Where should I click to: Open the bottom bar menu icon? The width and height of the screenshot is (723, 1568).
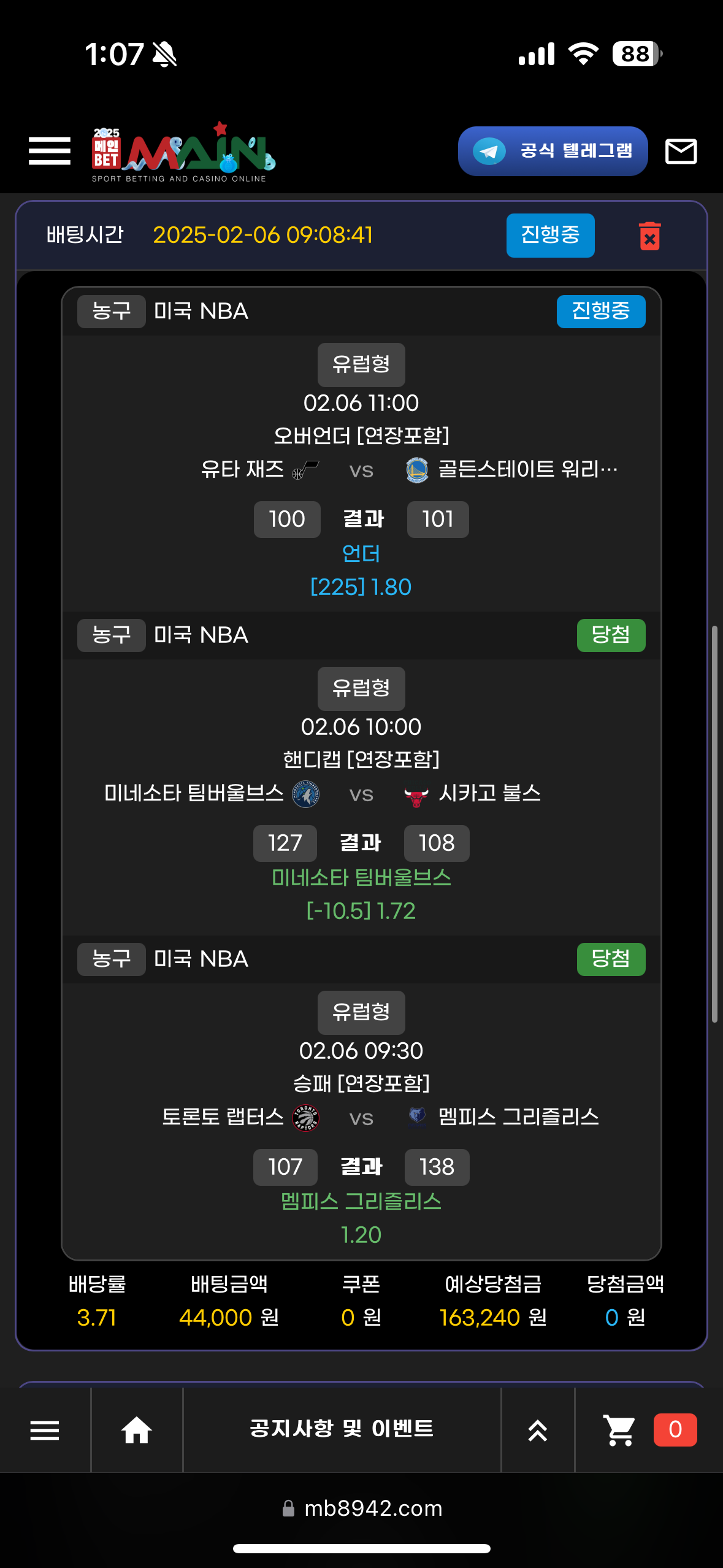45,1430
